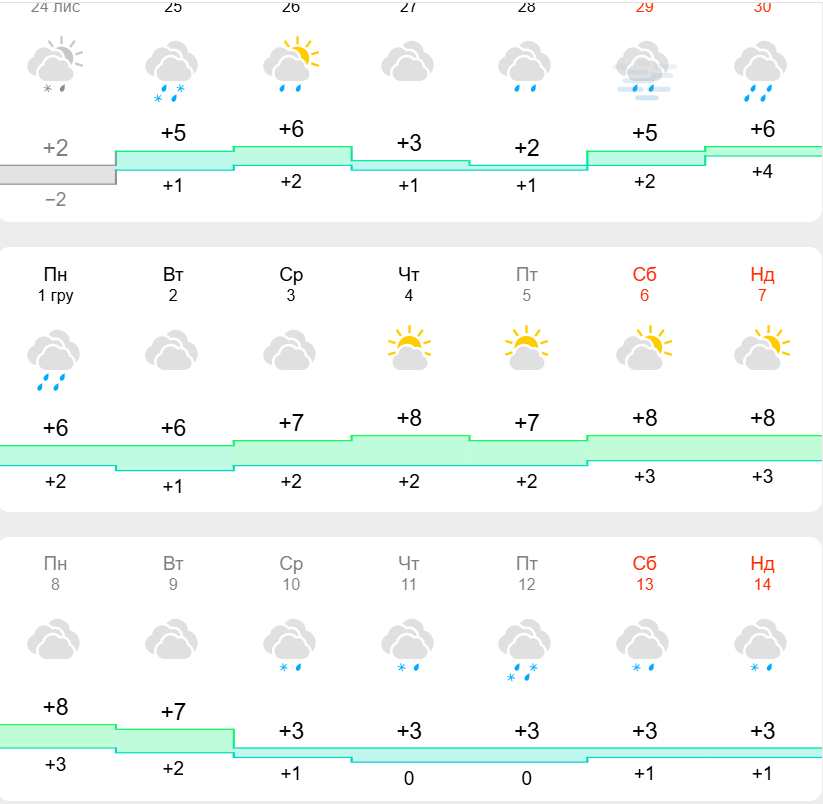The image size is (823, 804).
Task: Select the day cell for 27 листопада
Action: [x=409, y=100]
